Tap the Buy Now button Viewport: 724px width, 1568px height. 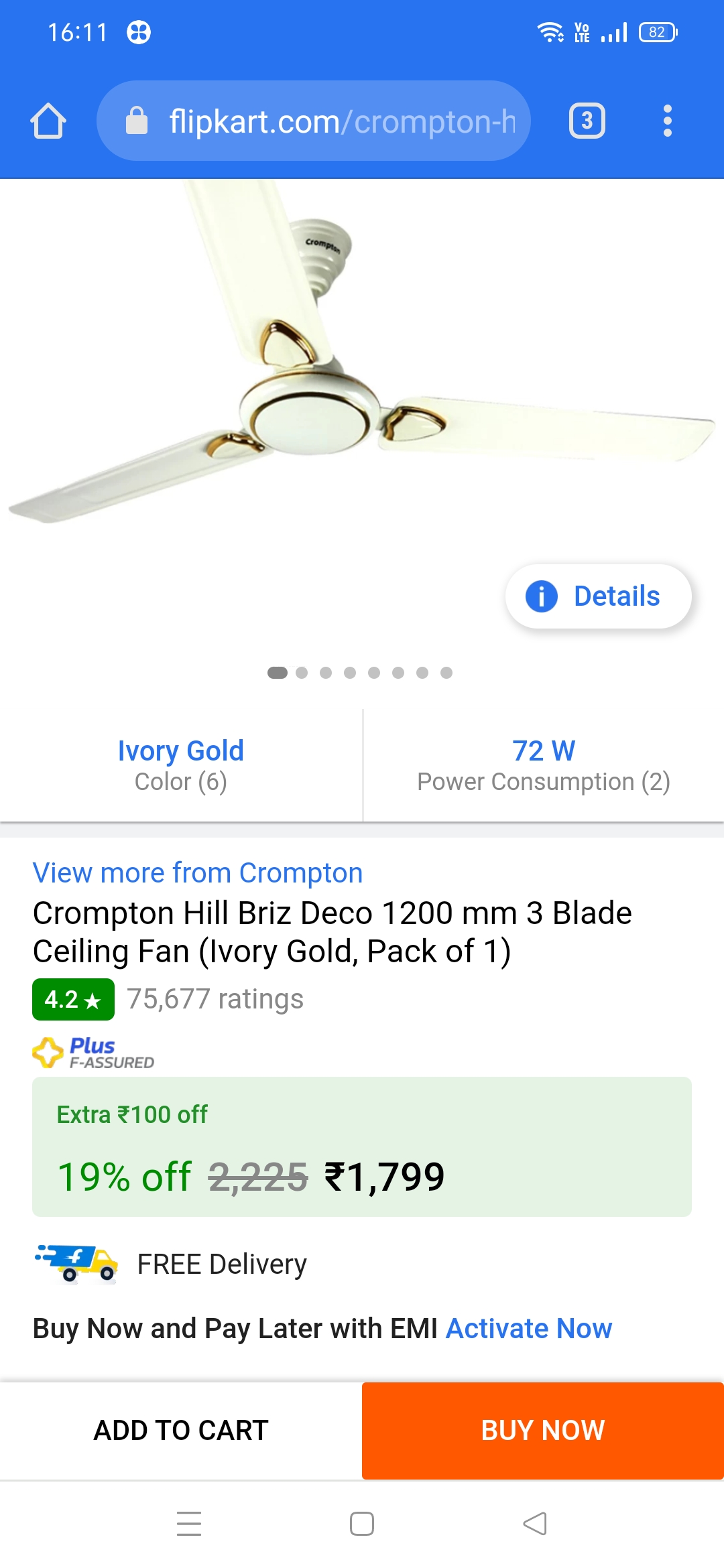pyautogui.click(x=543, y=1431)
